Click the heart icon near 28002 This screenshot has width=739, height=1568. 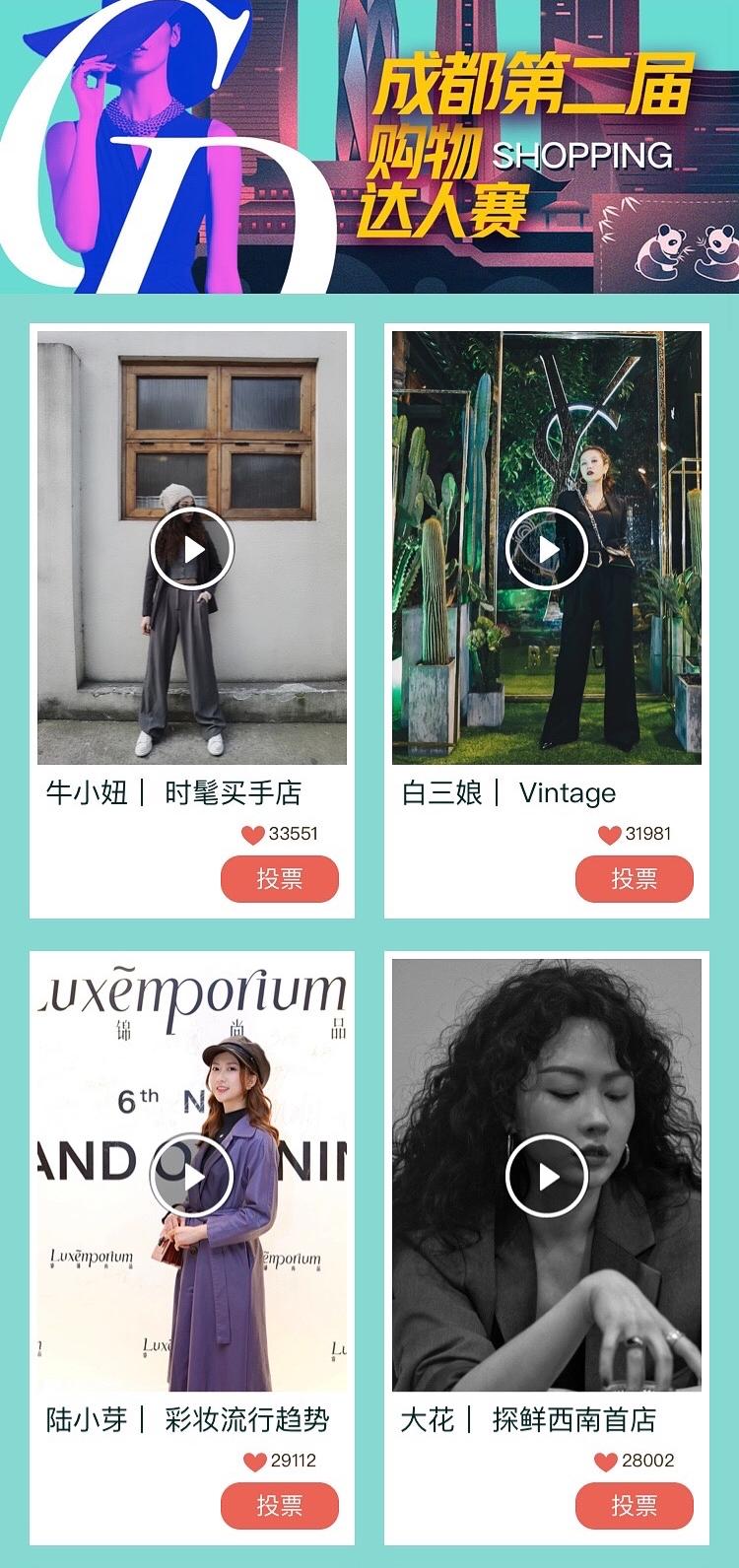click(606, 1461)
